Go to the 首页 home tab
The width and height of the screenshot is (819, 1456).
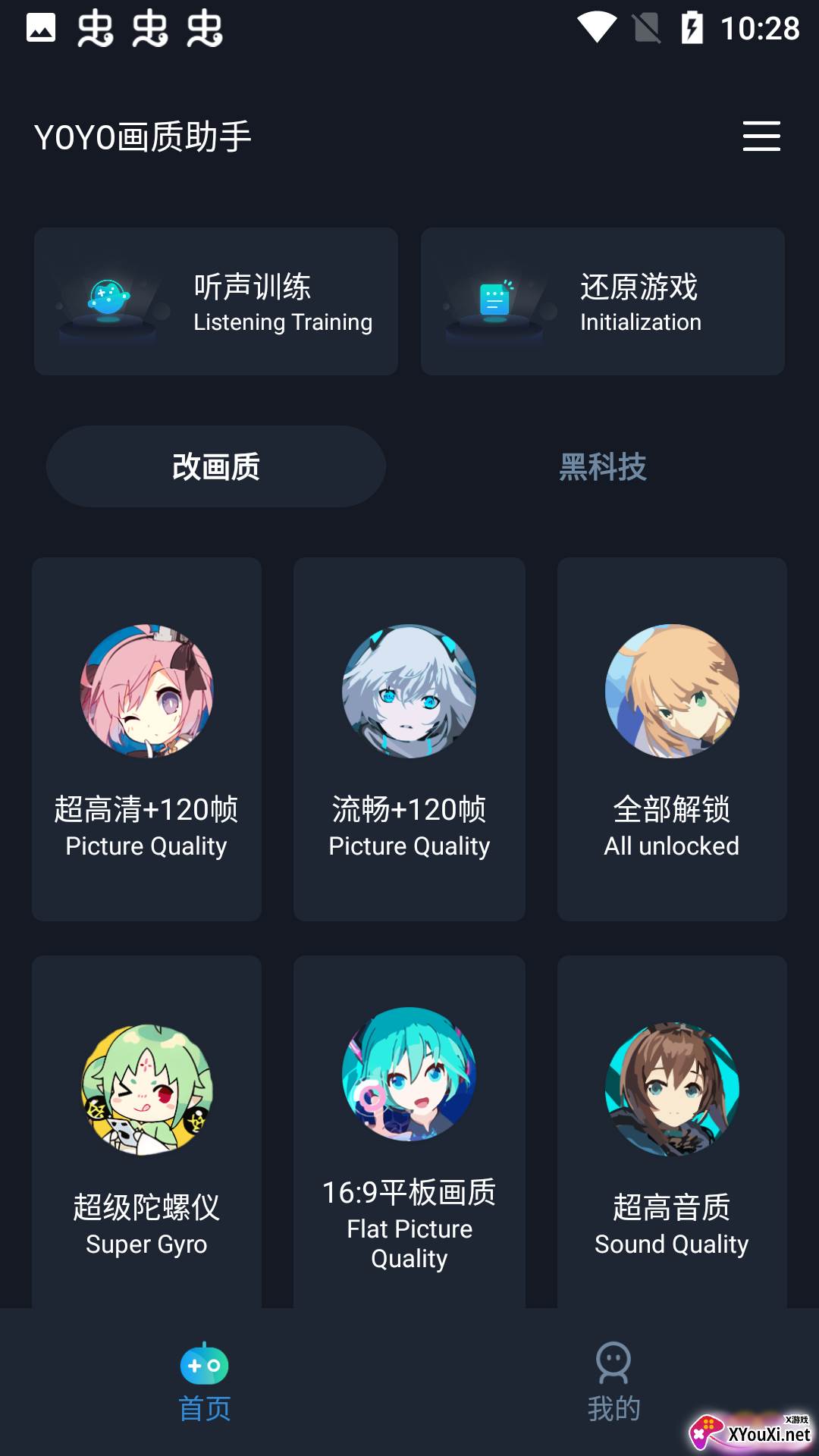(205, 1382)
